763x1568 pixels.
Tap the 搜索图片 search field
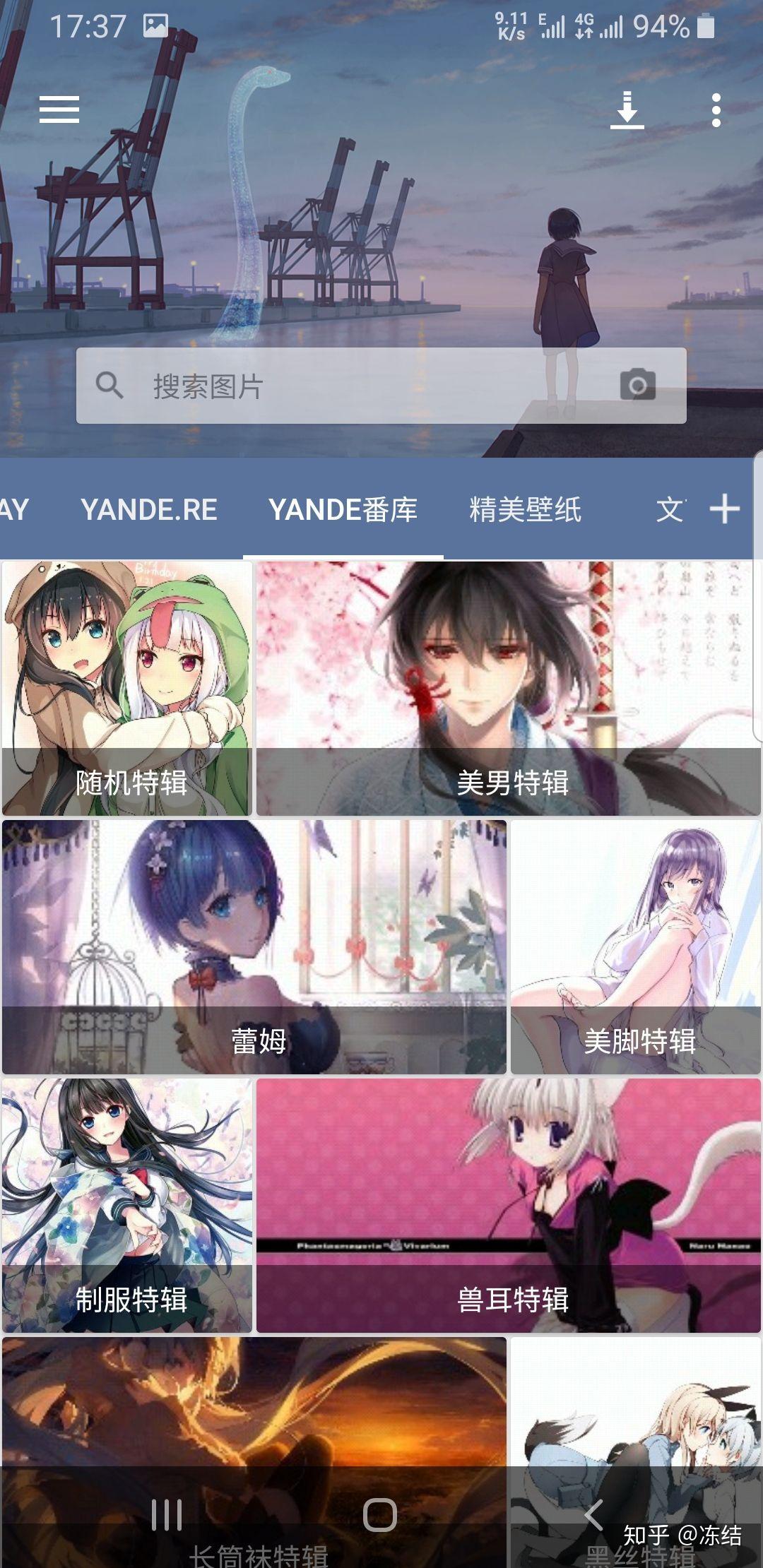[x=353, y=386]
